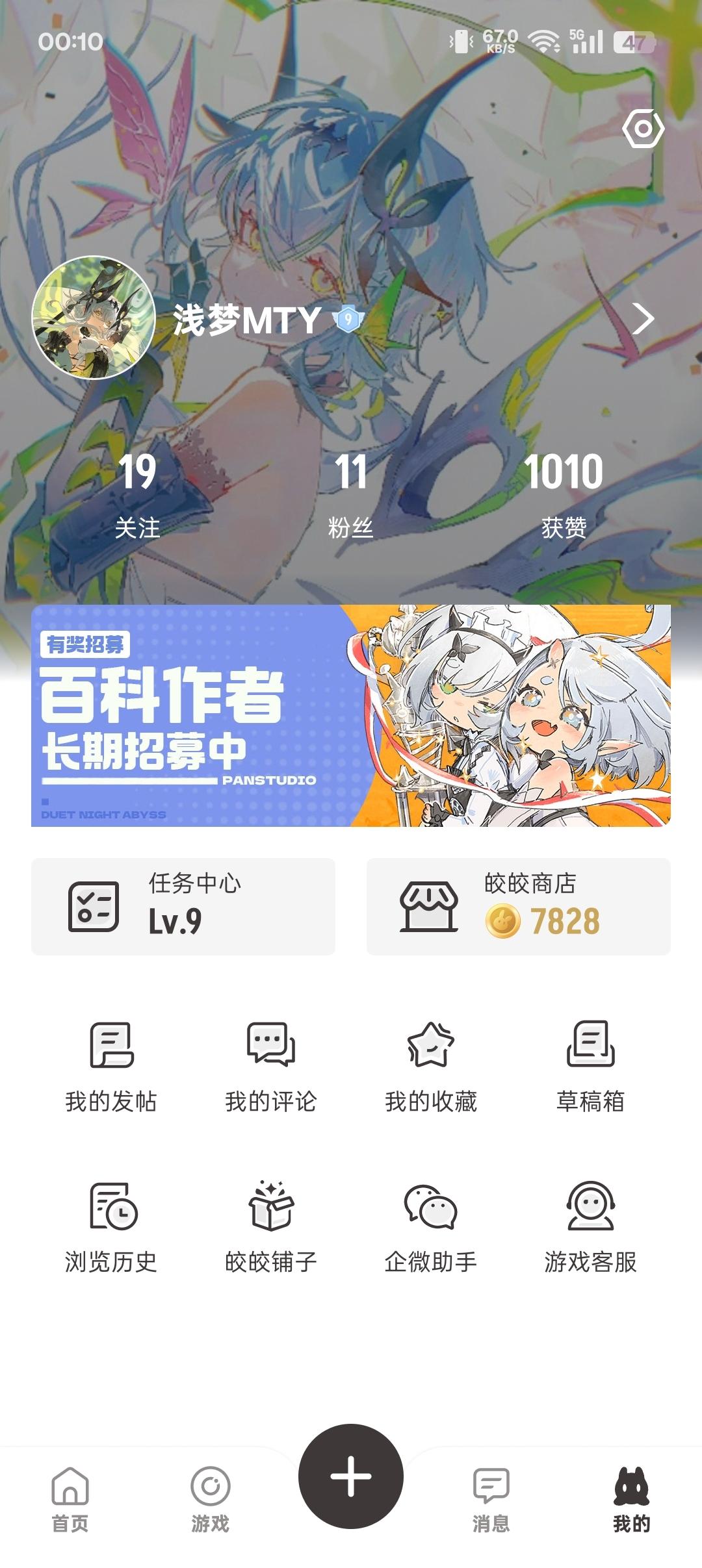Open the 百科作者 recruitment banner
The height and width of the screenshot is (1568, 702).
(x=351, y=715)
